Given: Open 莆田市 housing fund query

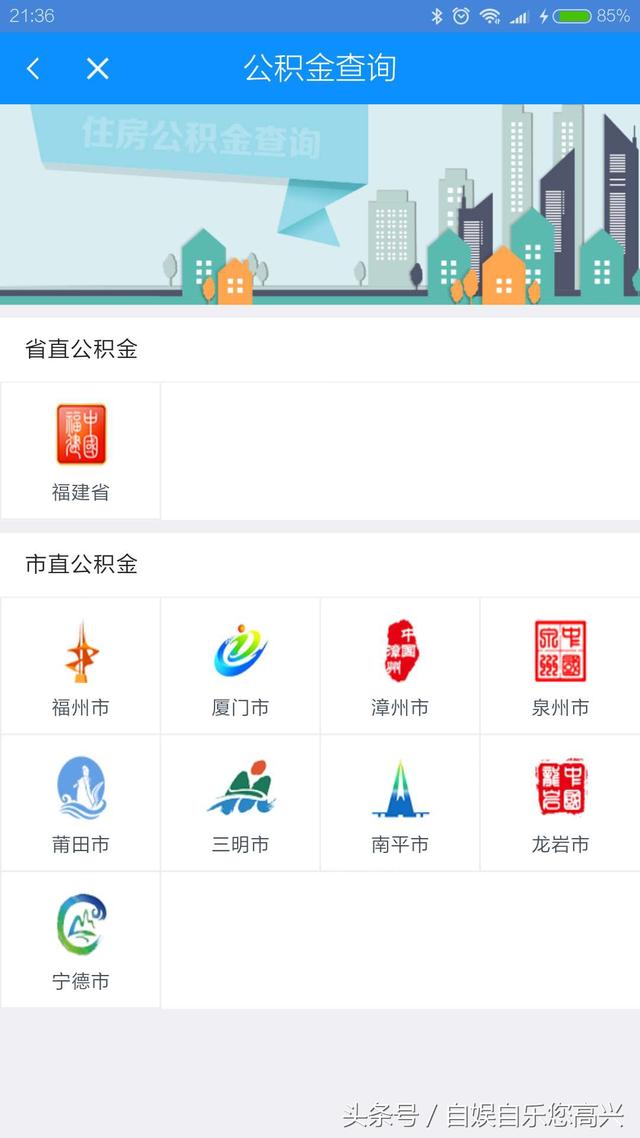Looking at the screenshot, I should click(x=80, y=803).
